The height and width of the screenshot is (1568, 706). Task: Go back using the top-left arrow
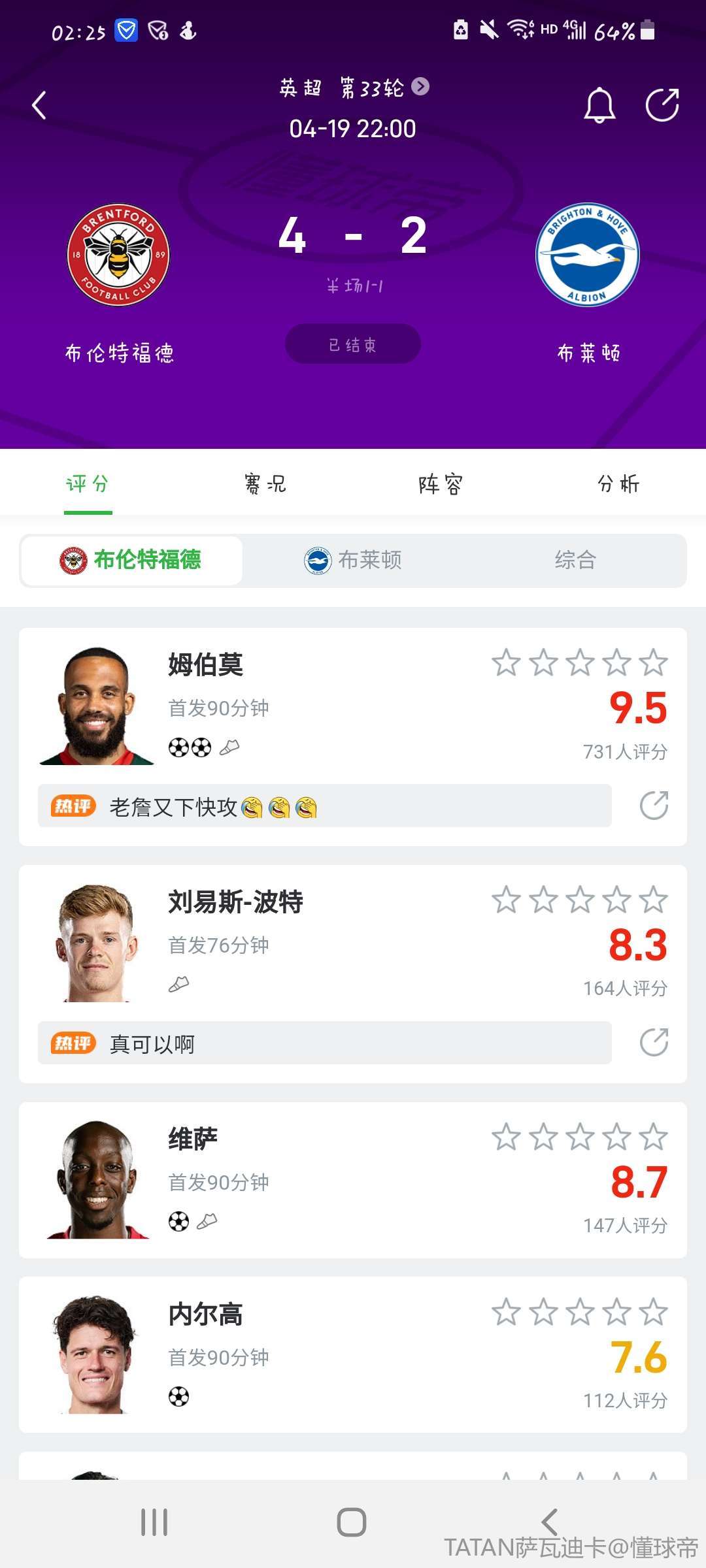point(40,105)
